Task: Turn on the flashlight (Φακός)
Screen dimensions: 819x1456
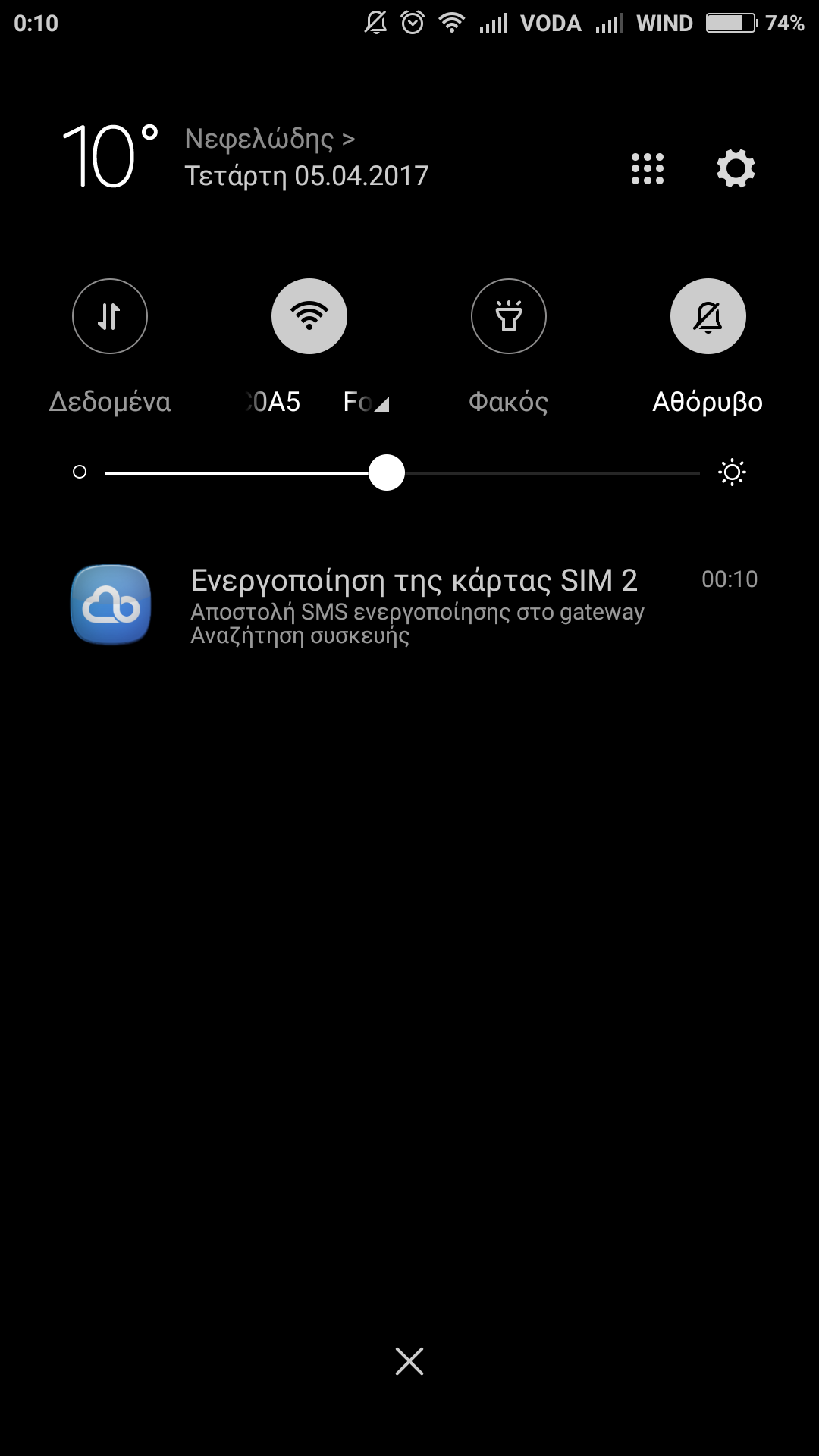Action: tap(509, 316)
